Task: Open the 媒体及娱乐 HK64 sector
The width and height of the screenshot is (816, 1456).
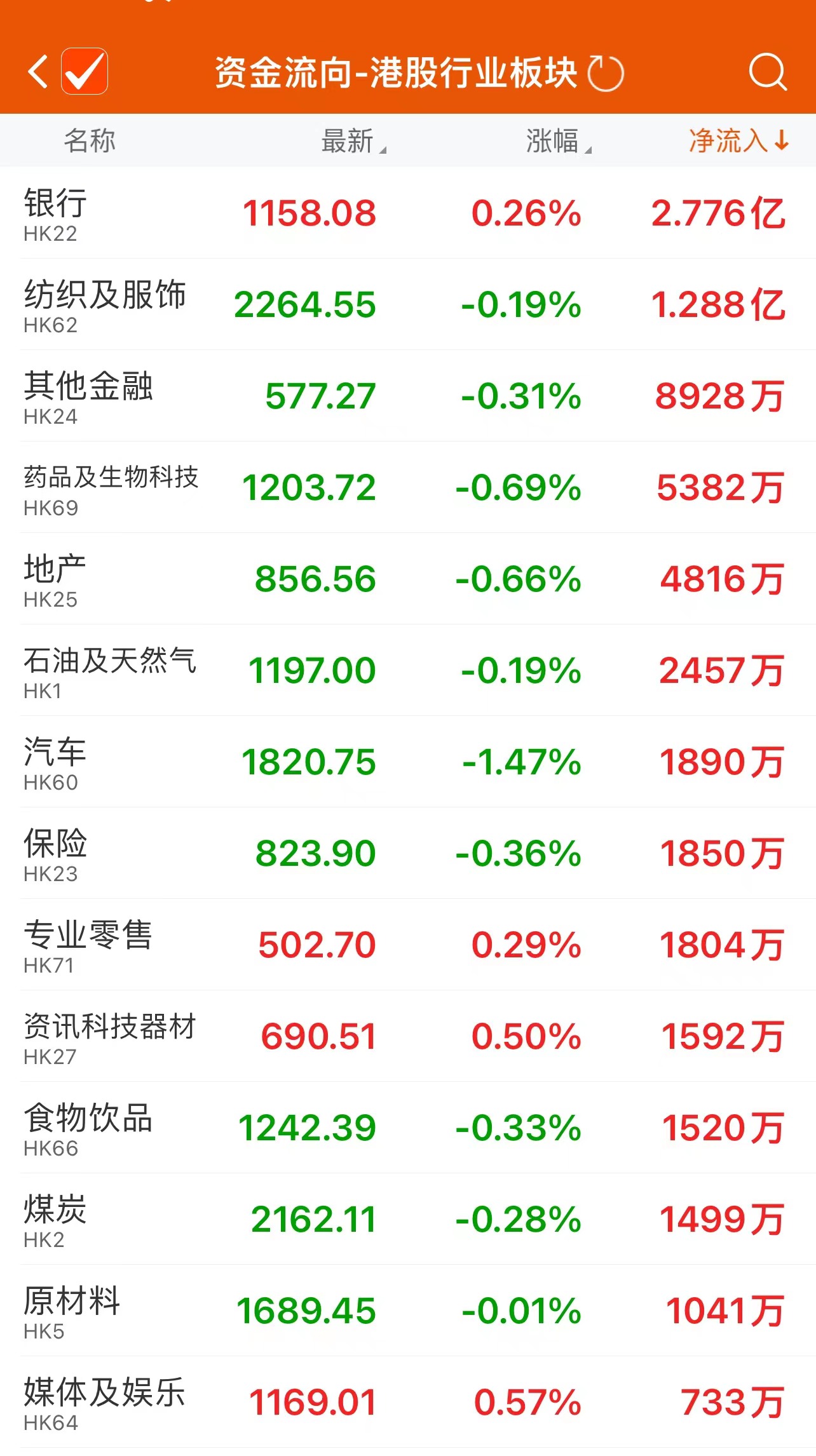Action: (x=407, y=1403)
